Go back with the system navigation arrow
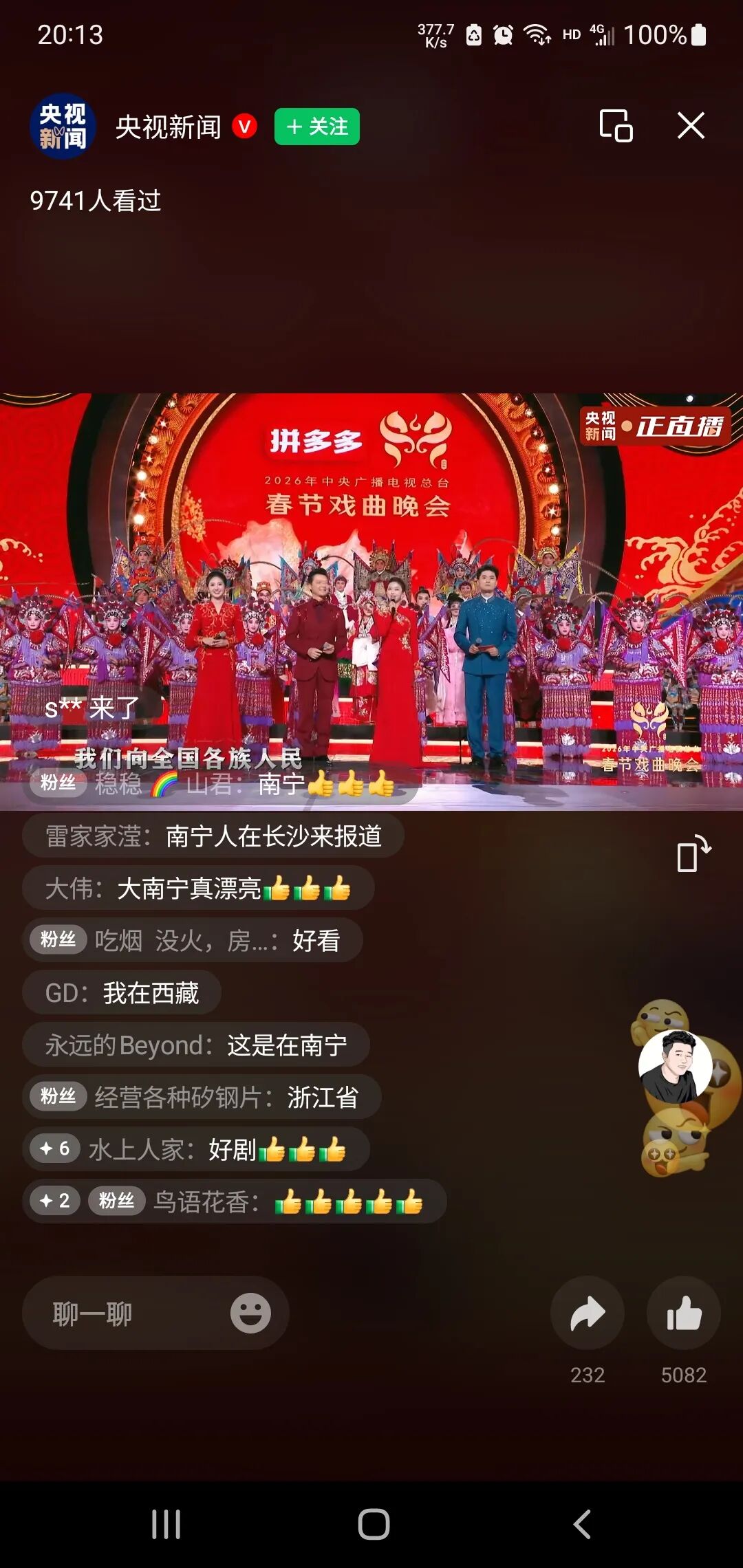The height and width of the screenshot is (1568, 743). click(x=582, y=1524)
